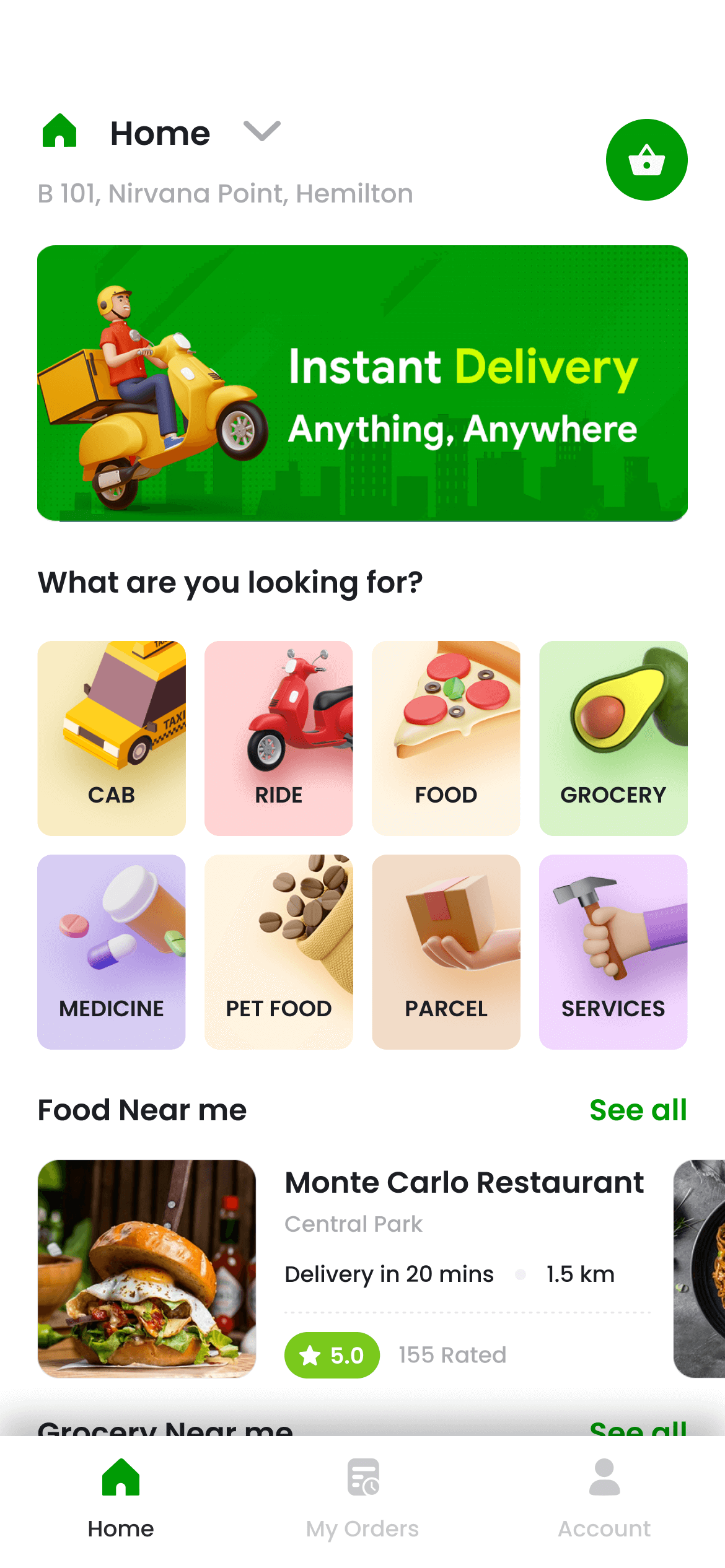The image size is (725, 1568).
Task: Tap the green home location icon
Action: point(60,130)
